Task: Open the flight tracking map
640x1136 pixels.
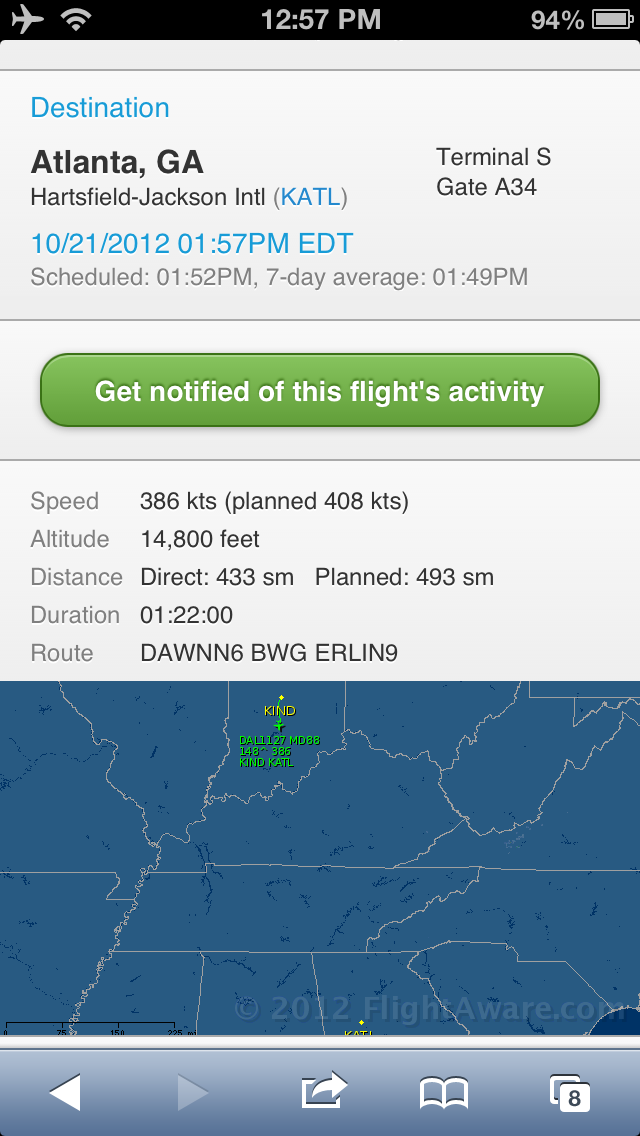Action: pos(320,858)
